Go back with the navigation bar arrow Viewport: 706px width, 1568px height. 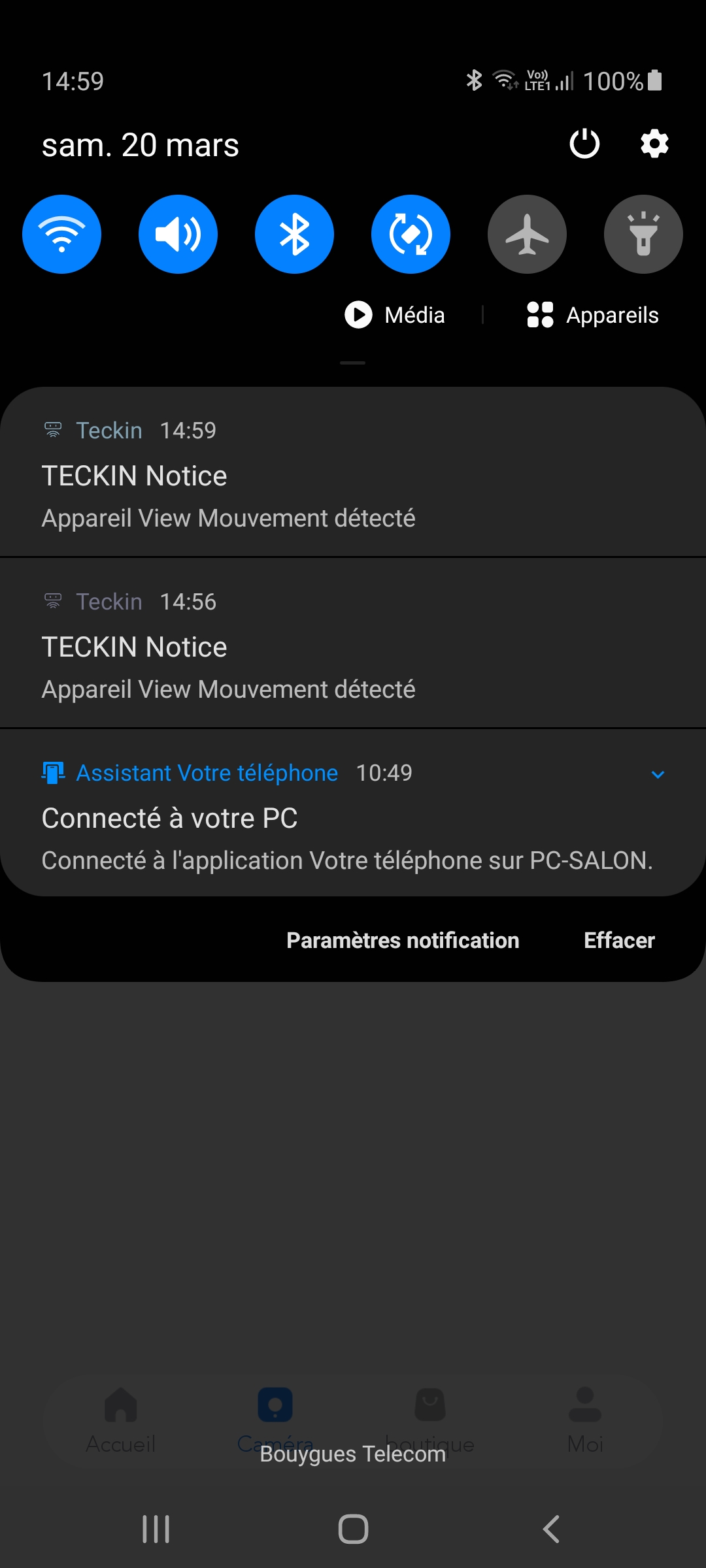click(x=551, y=1529)
